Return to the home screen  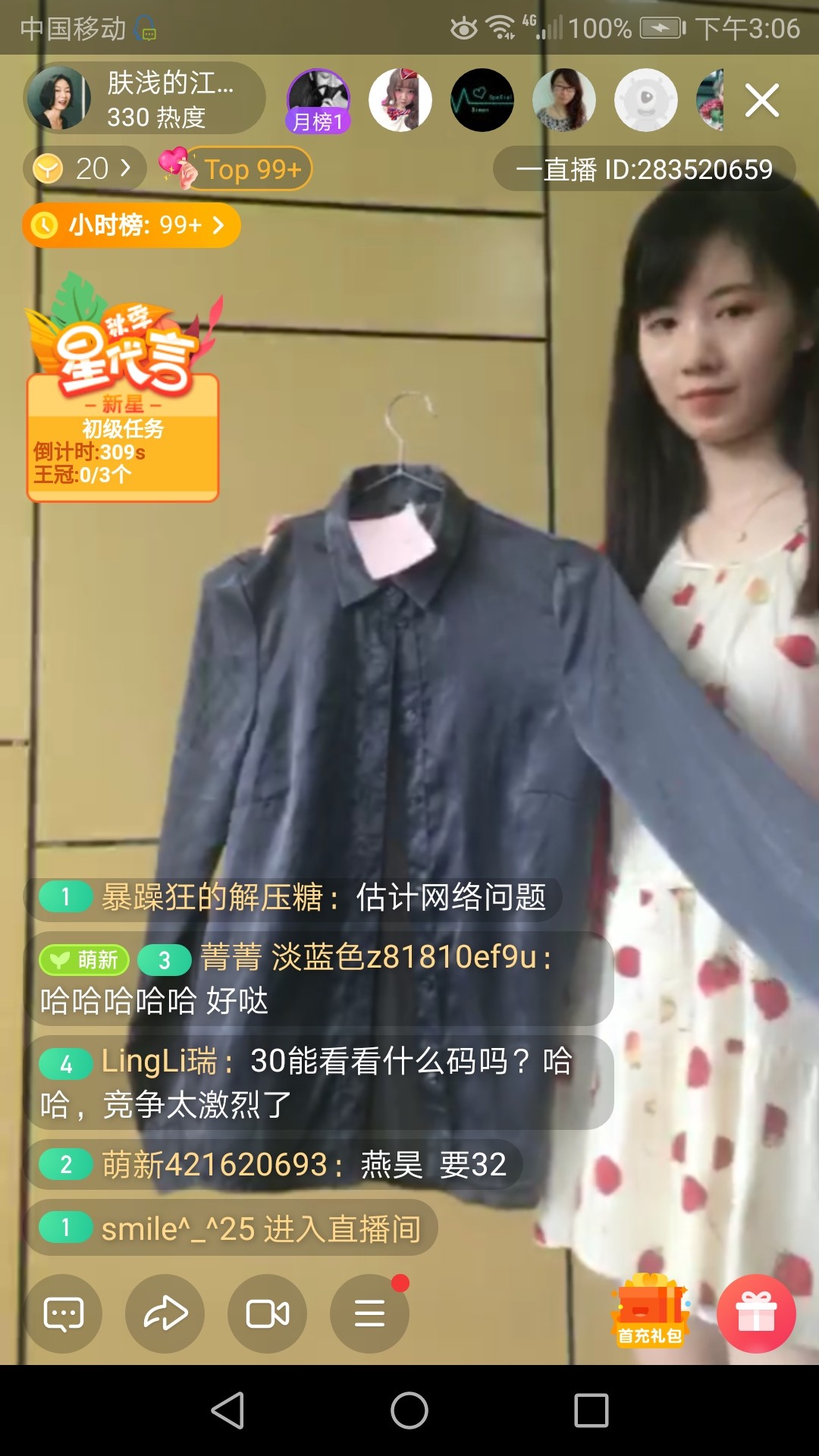pyautogui.click(x=409, y=1410)
